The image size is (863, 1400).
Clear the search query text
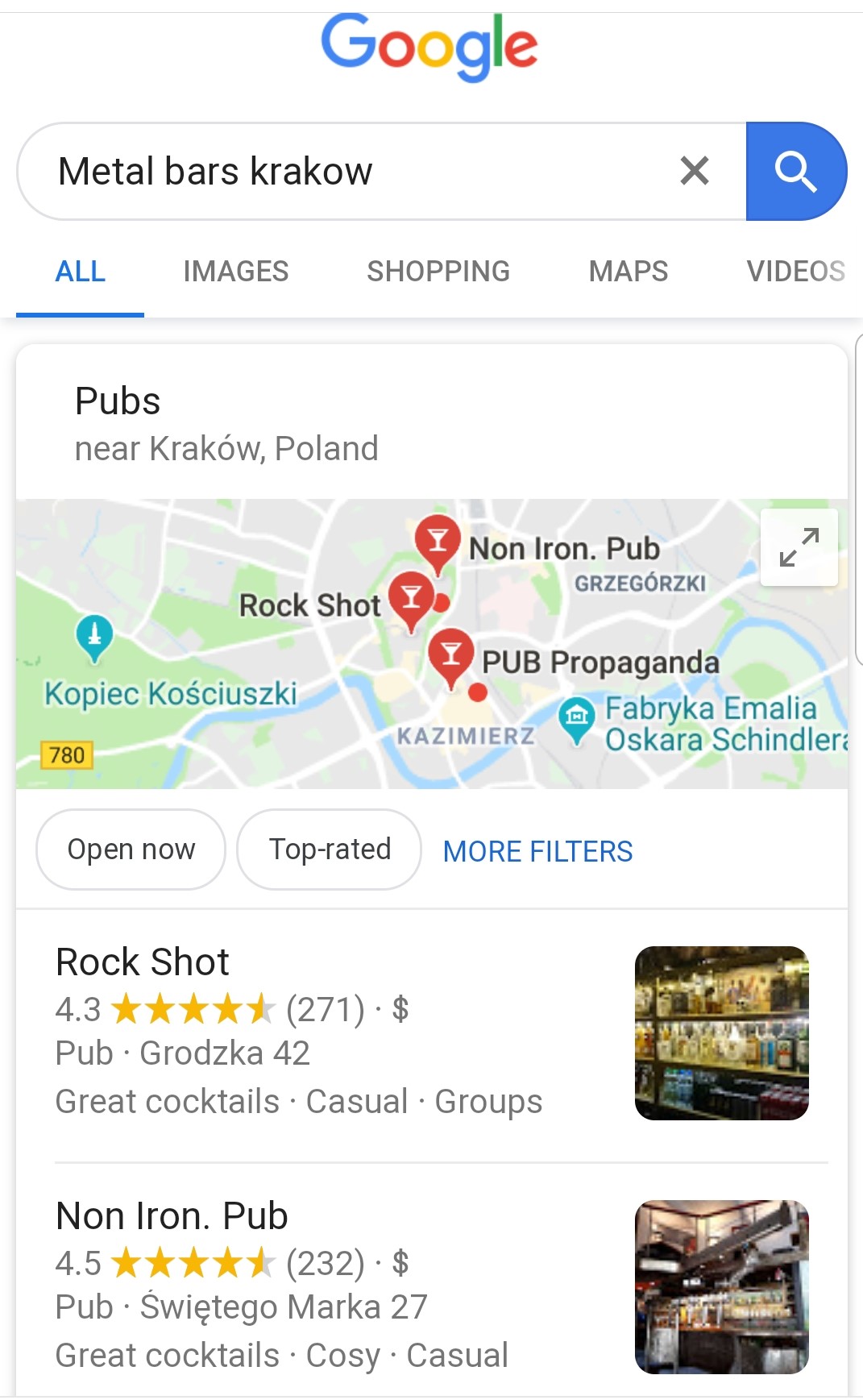click(694, 171)
